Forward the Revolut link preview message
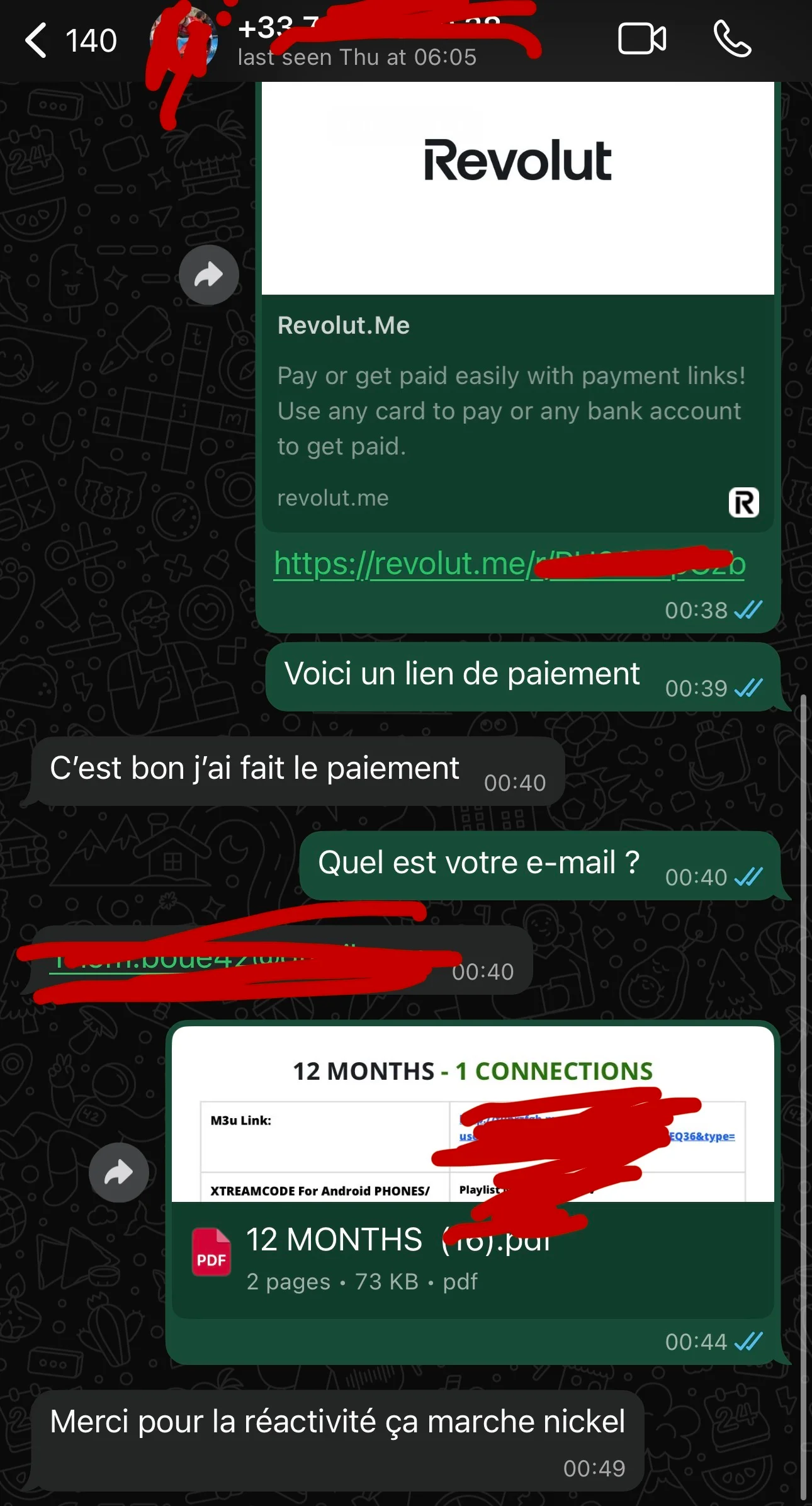Image resolution: width=812 pixels, height=1506 pixels. tap(208, 275)
